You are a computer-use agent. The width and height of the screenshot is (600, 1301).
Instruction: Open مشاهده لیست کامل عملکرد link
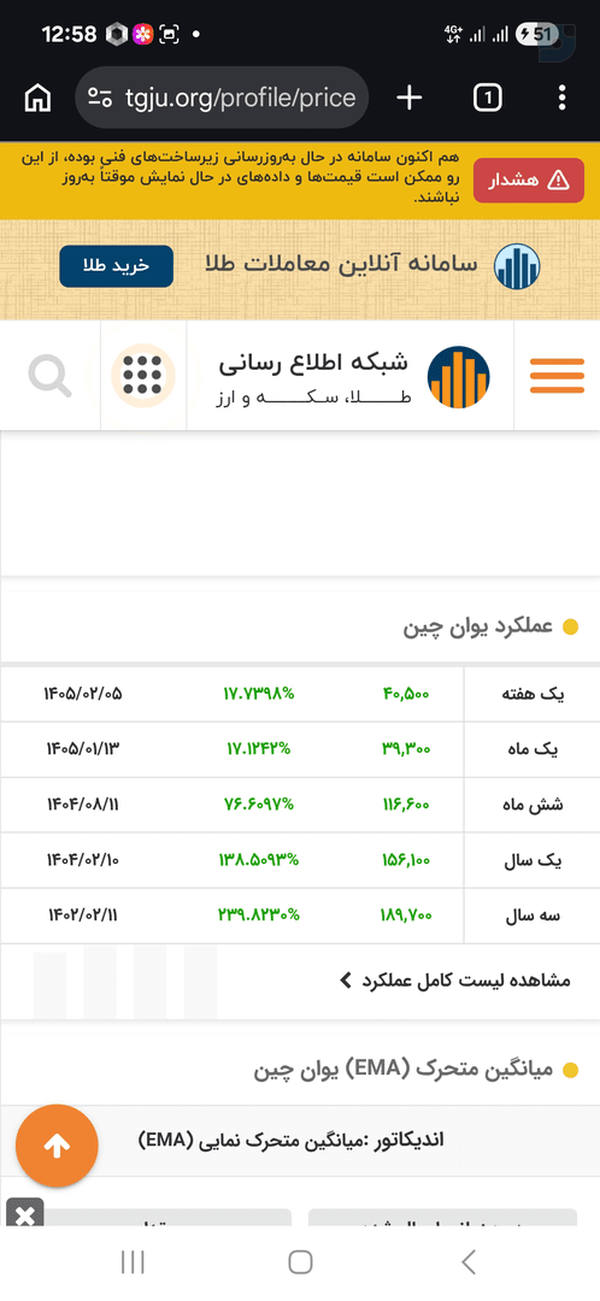(x=455, y=980)
